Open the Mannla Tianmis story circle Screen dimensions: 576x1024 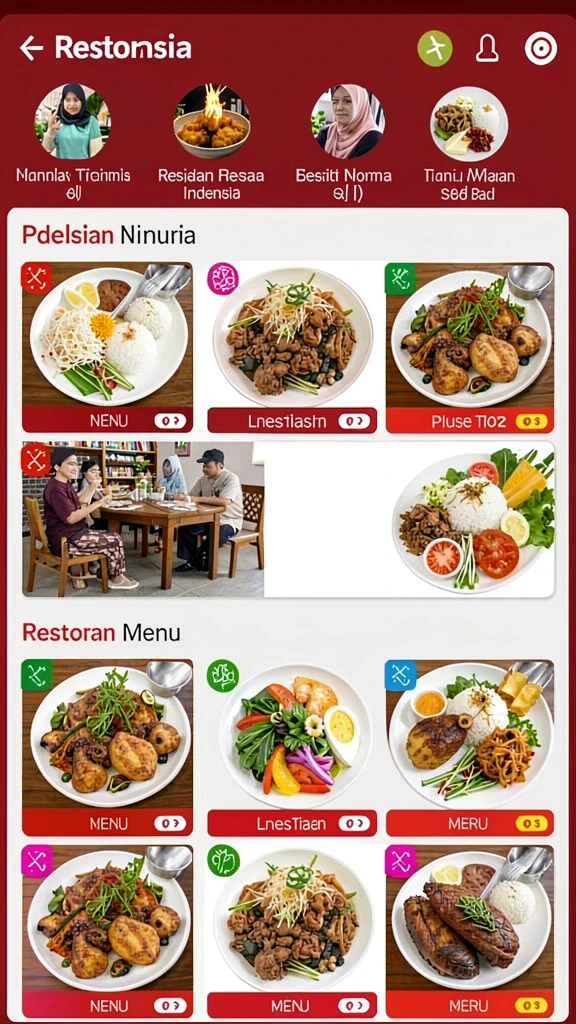click(x=72, y=121)
